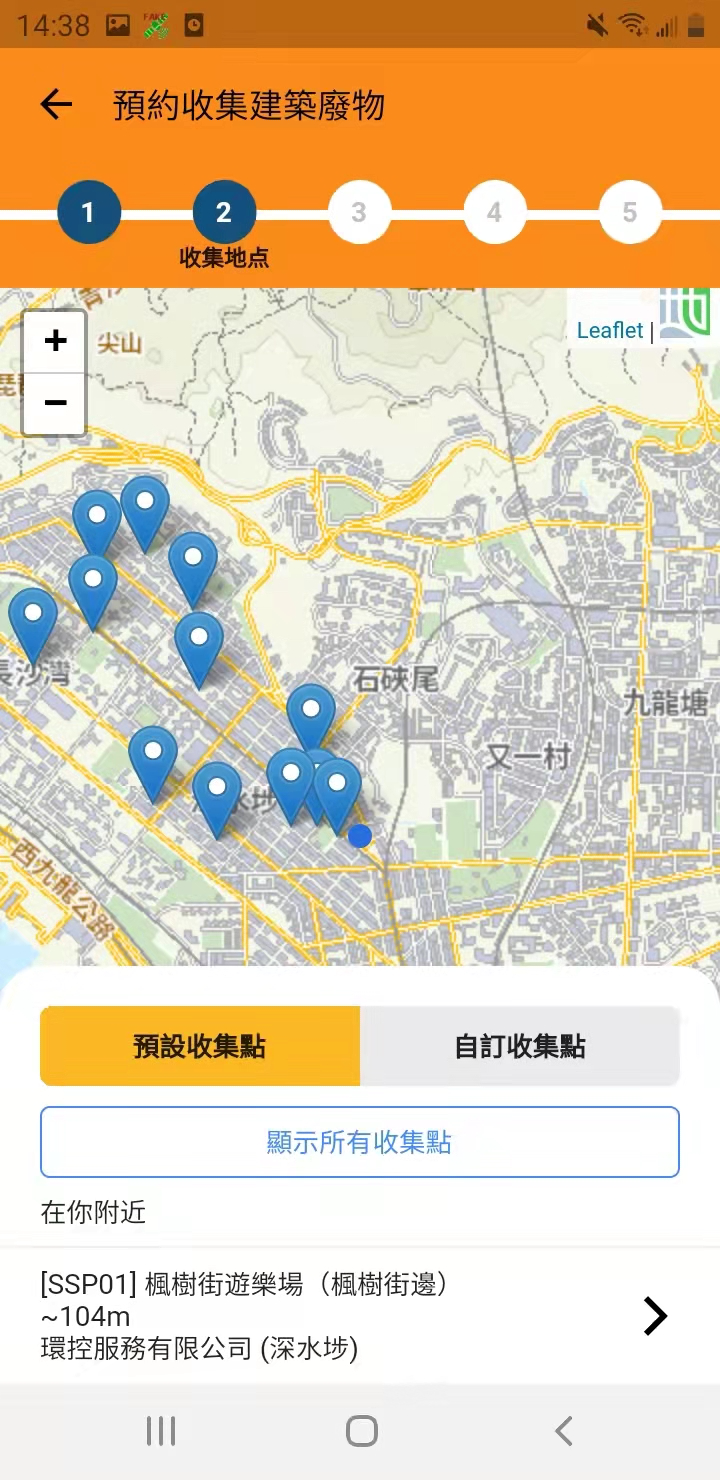Open the Leaflet attribution link
The width and height of the screenshot is (720, 1480).
coord(610,330)
